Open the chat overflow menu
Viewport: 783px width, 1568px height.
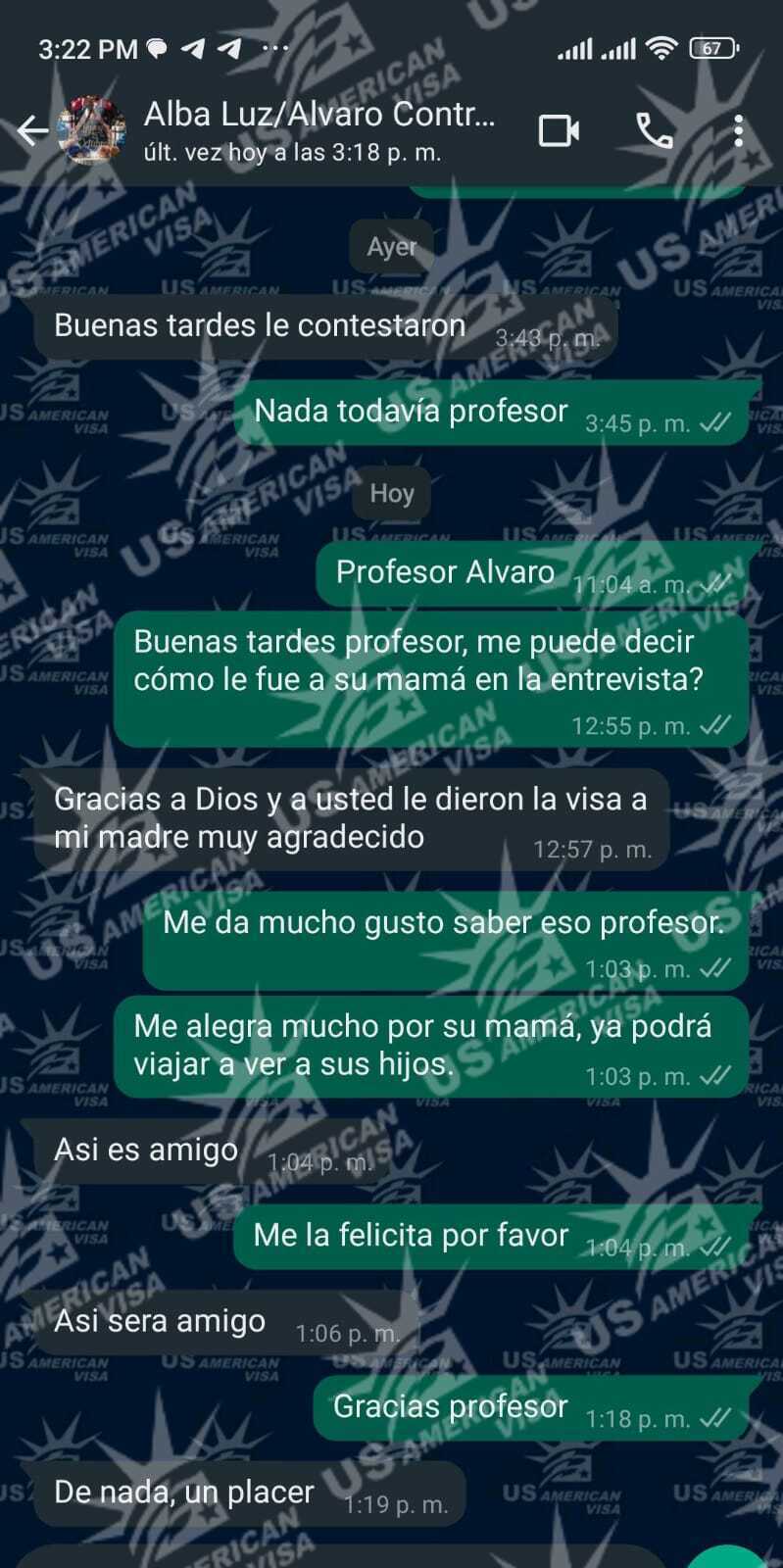tap(739, 130)
